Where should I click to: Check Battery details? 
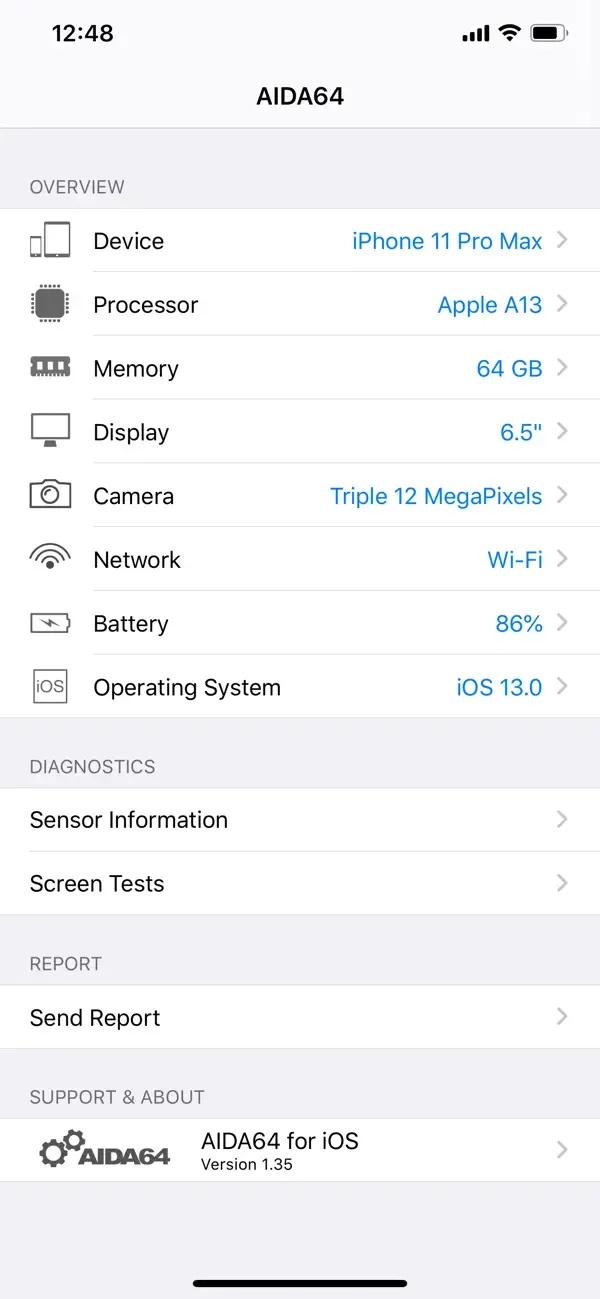pos(300,623)
